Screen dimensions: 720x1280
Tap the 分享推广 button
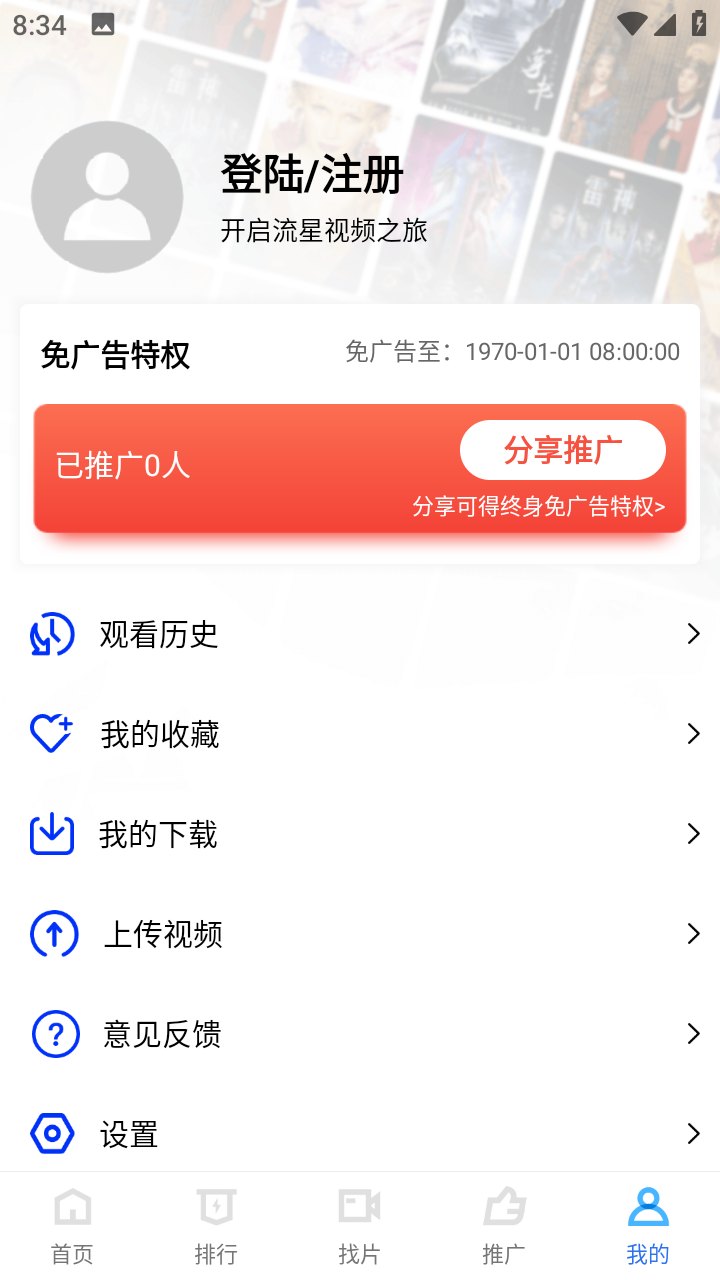(562, 451)
